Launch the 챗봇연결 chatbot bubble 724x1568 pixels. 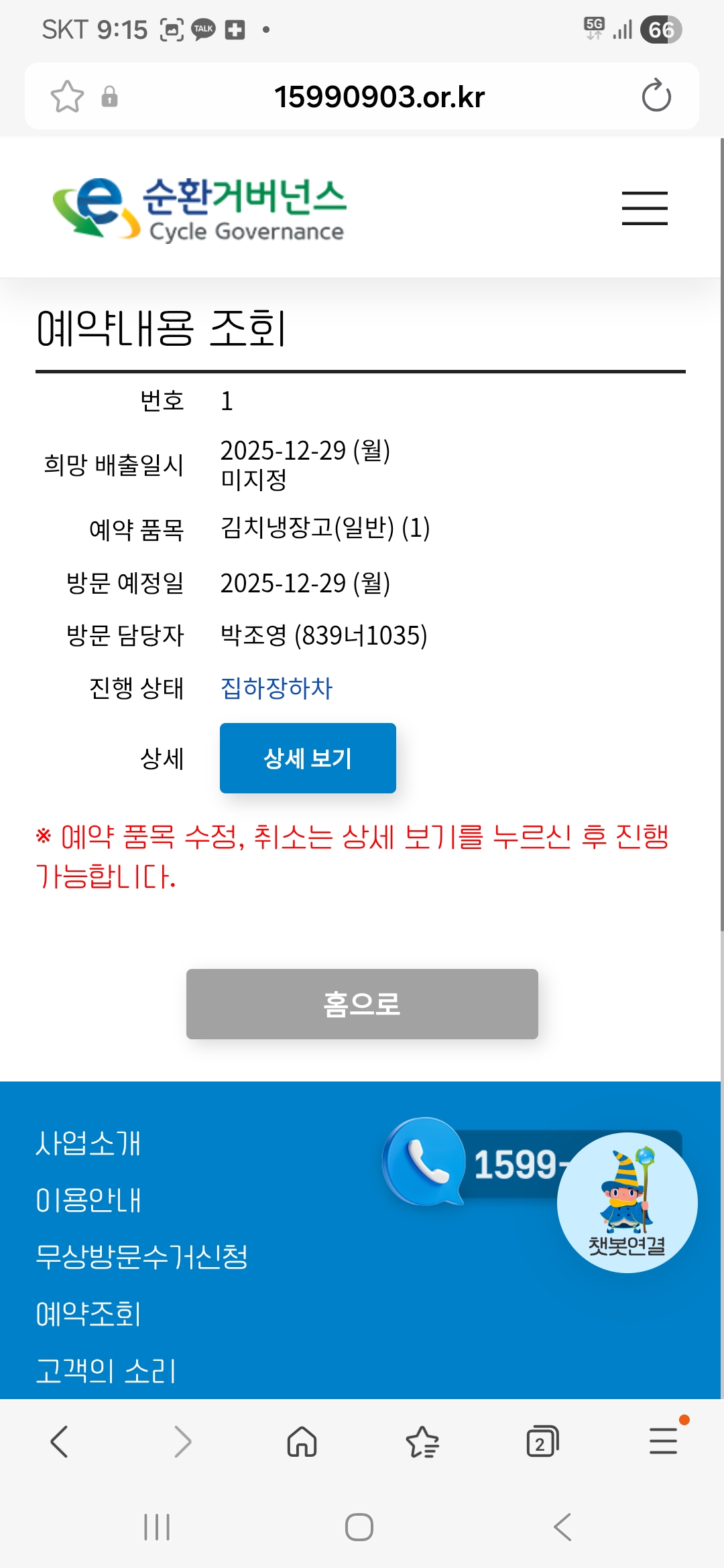tap(627, 1203)
